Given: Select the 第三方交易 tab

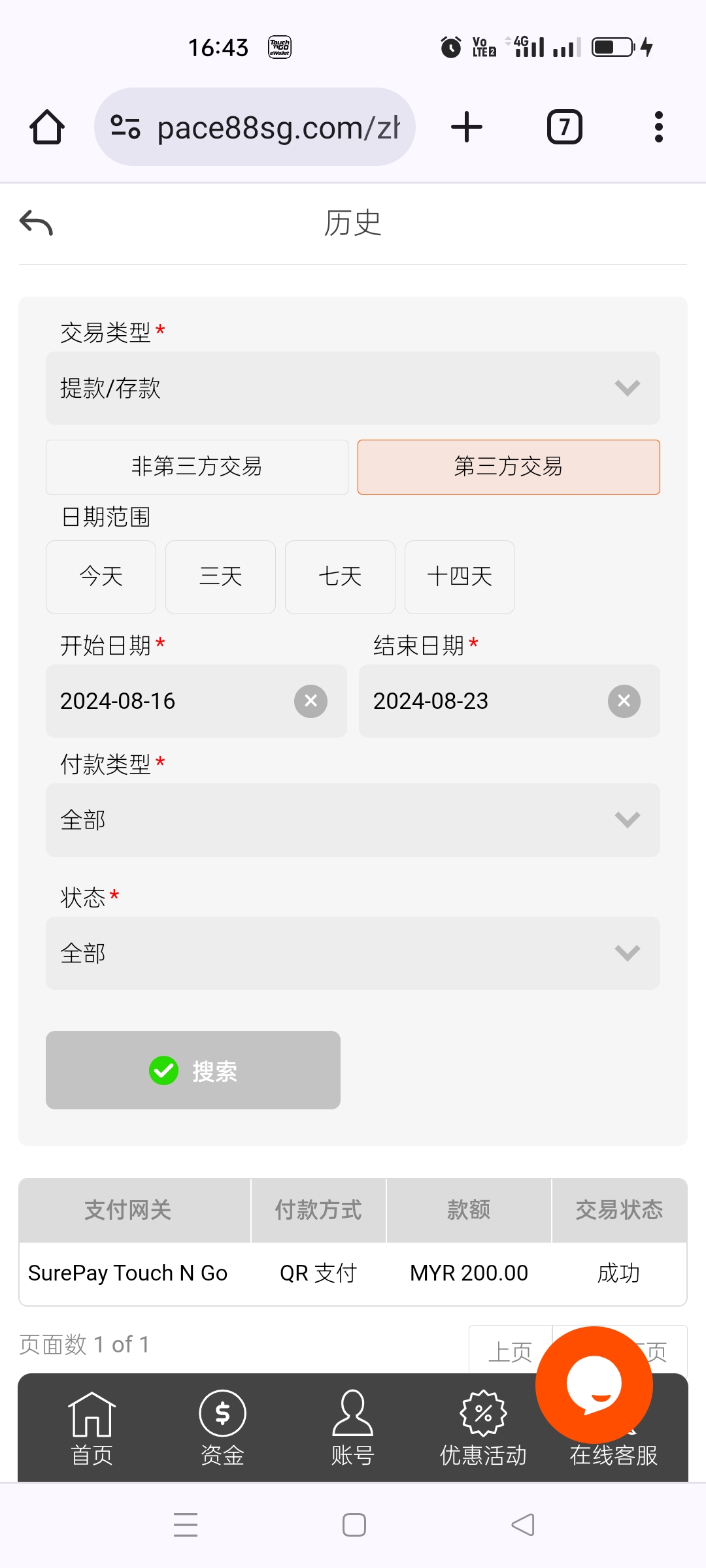Looking at the screenshot, I should click(509, 467).
